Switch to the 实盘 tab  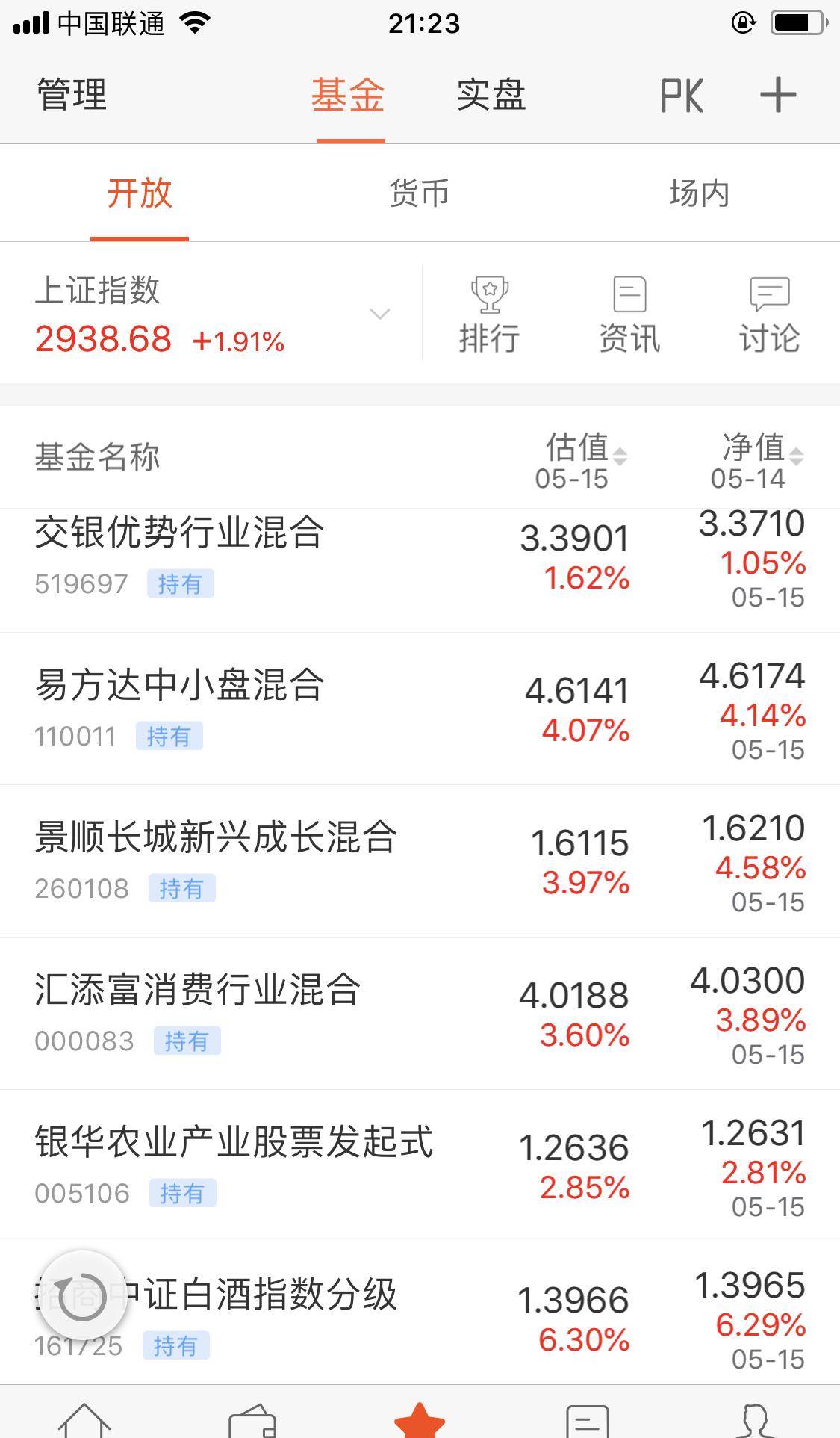491,93
